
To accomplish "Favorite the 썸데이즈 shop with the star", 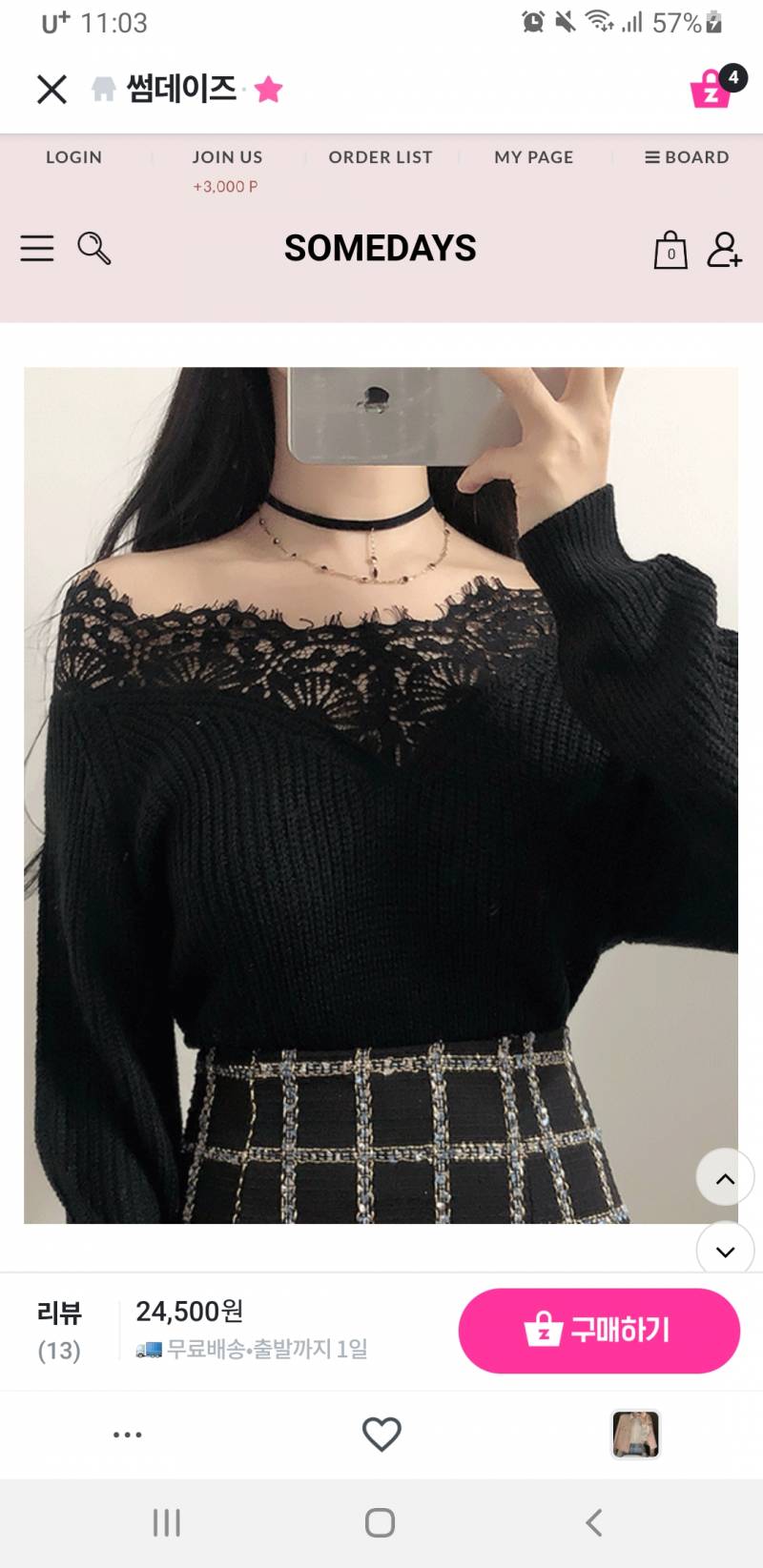I will click(269, 90).
